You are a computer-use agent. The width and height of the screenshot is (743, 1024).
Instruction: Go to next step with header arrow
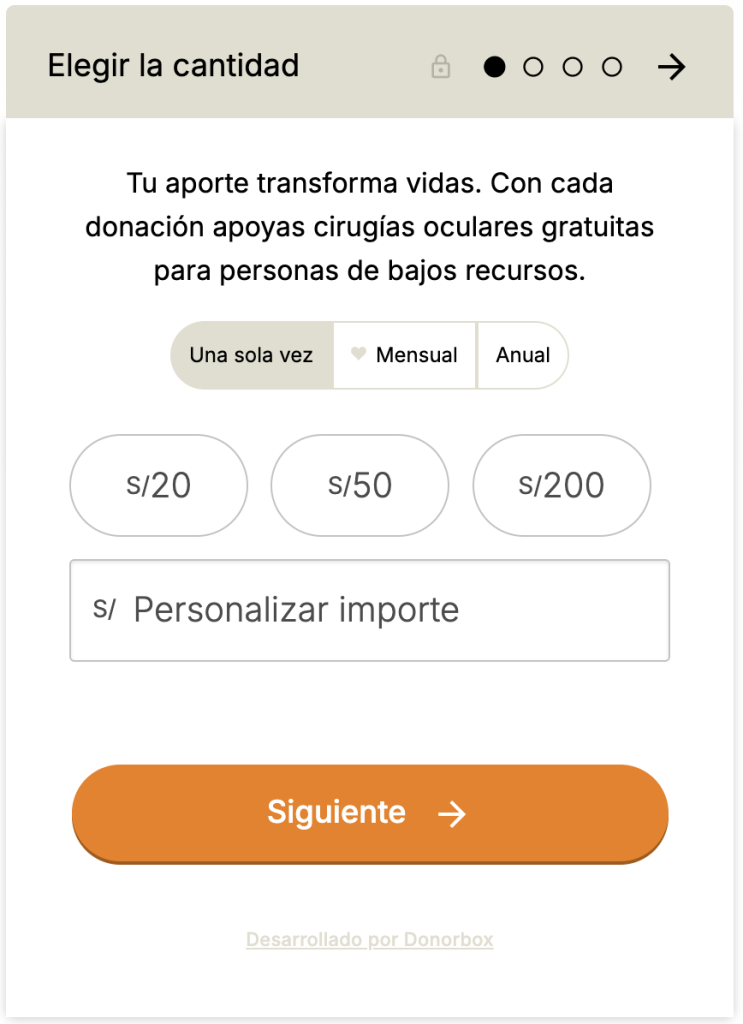671,67
